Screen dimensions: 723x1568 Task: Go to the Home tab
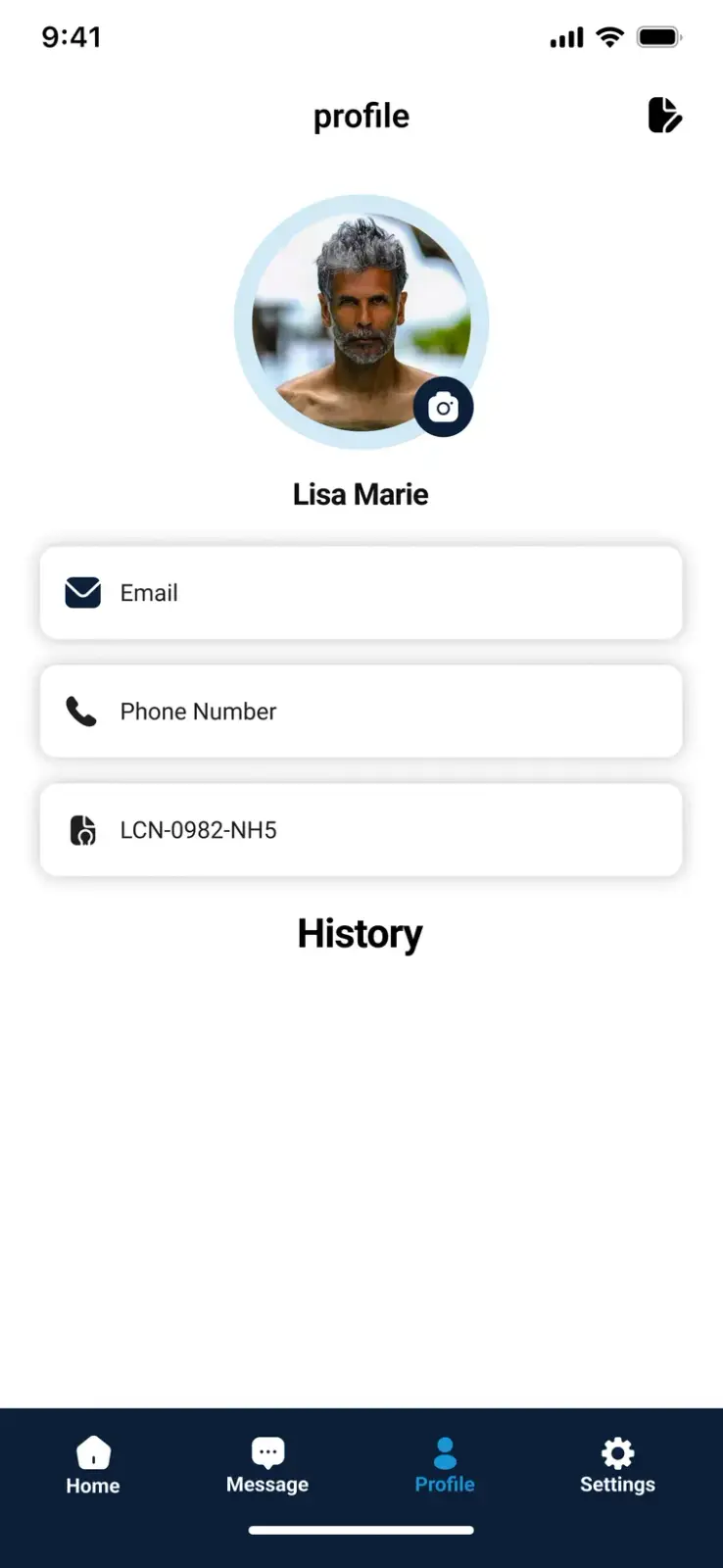point(93,1465)
